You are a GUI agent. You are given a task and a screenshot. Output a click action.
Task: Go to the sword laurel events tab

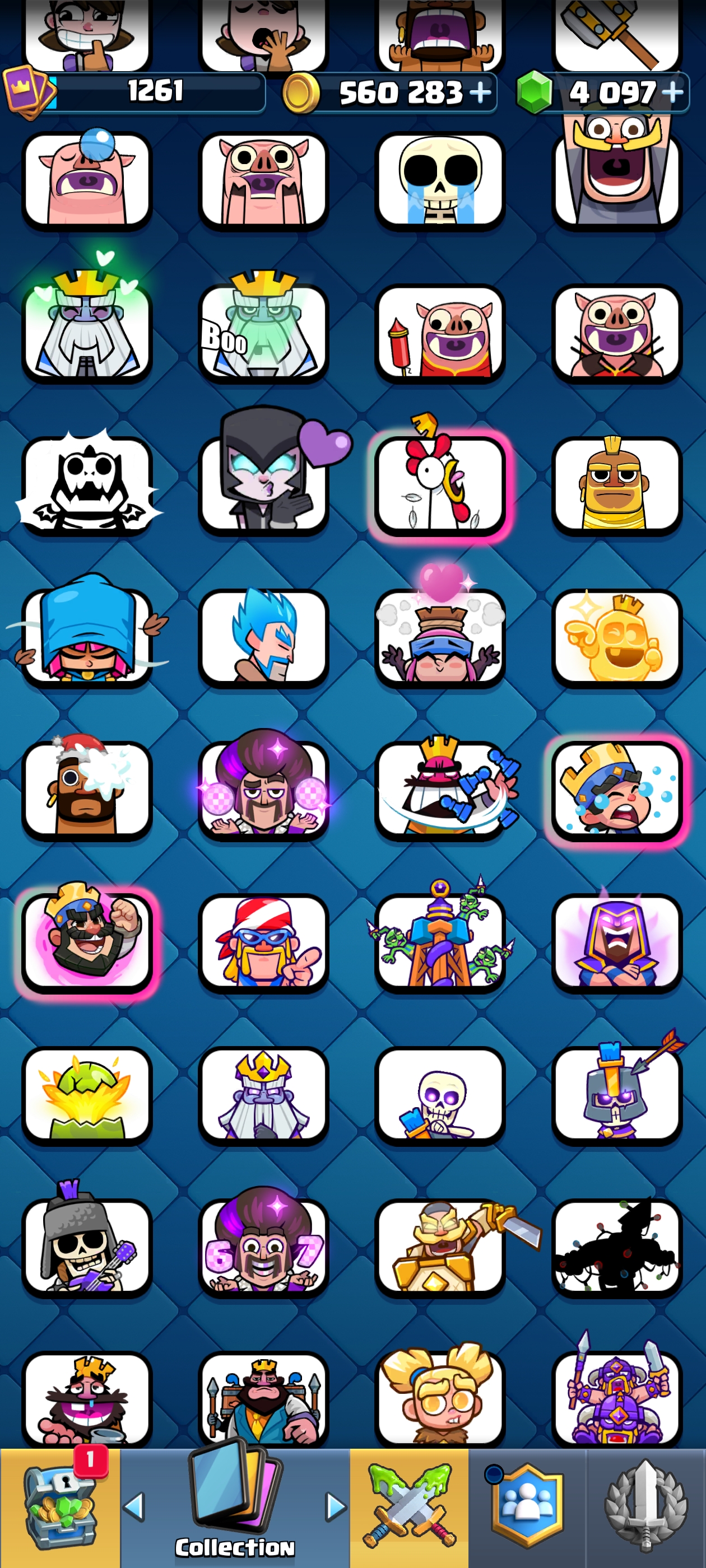pos(645,1507)
